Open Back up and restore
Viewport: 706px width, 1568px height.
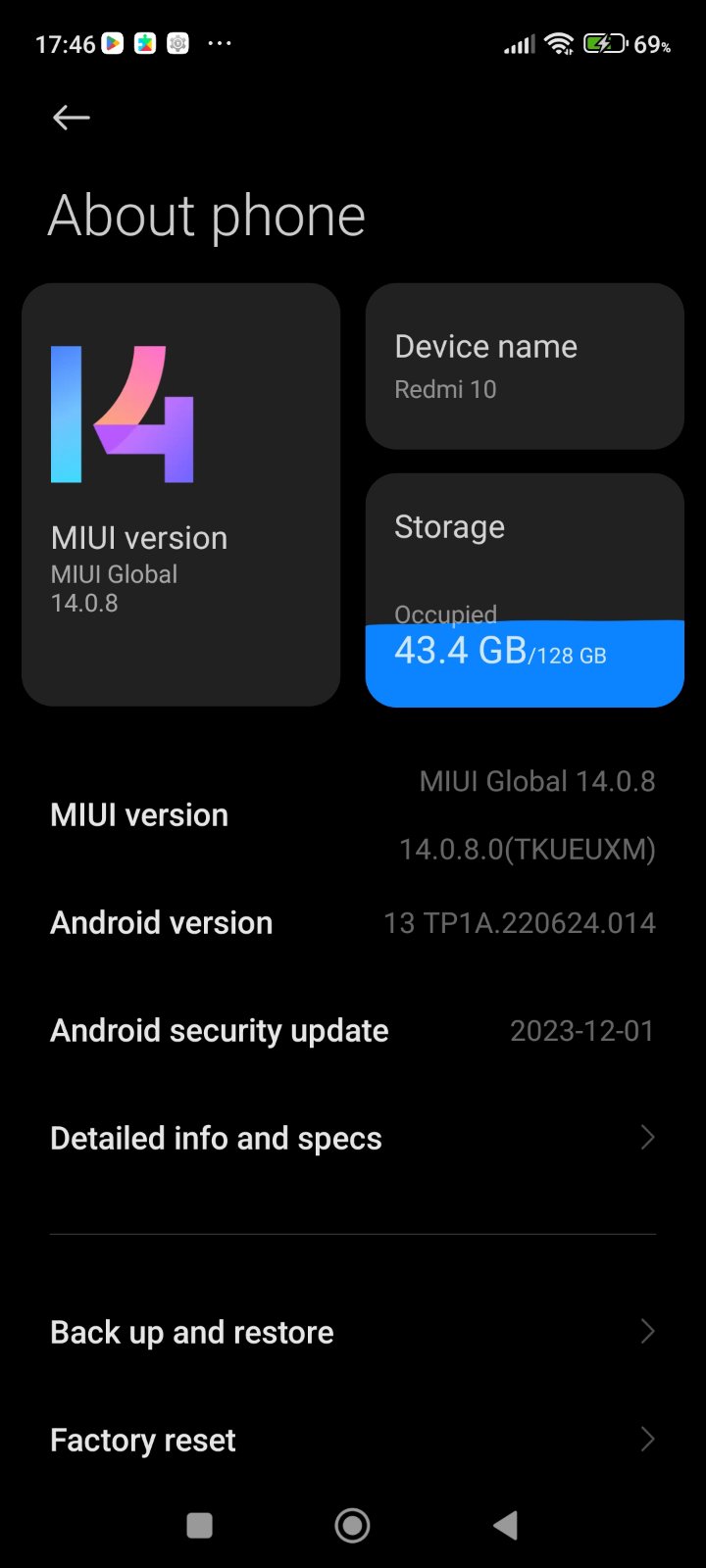(352, 1333)
